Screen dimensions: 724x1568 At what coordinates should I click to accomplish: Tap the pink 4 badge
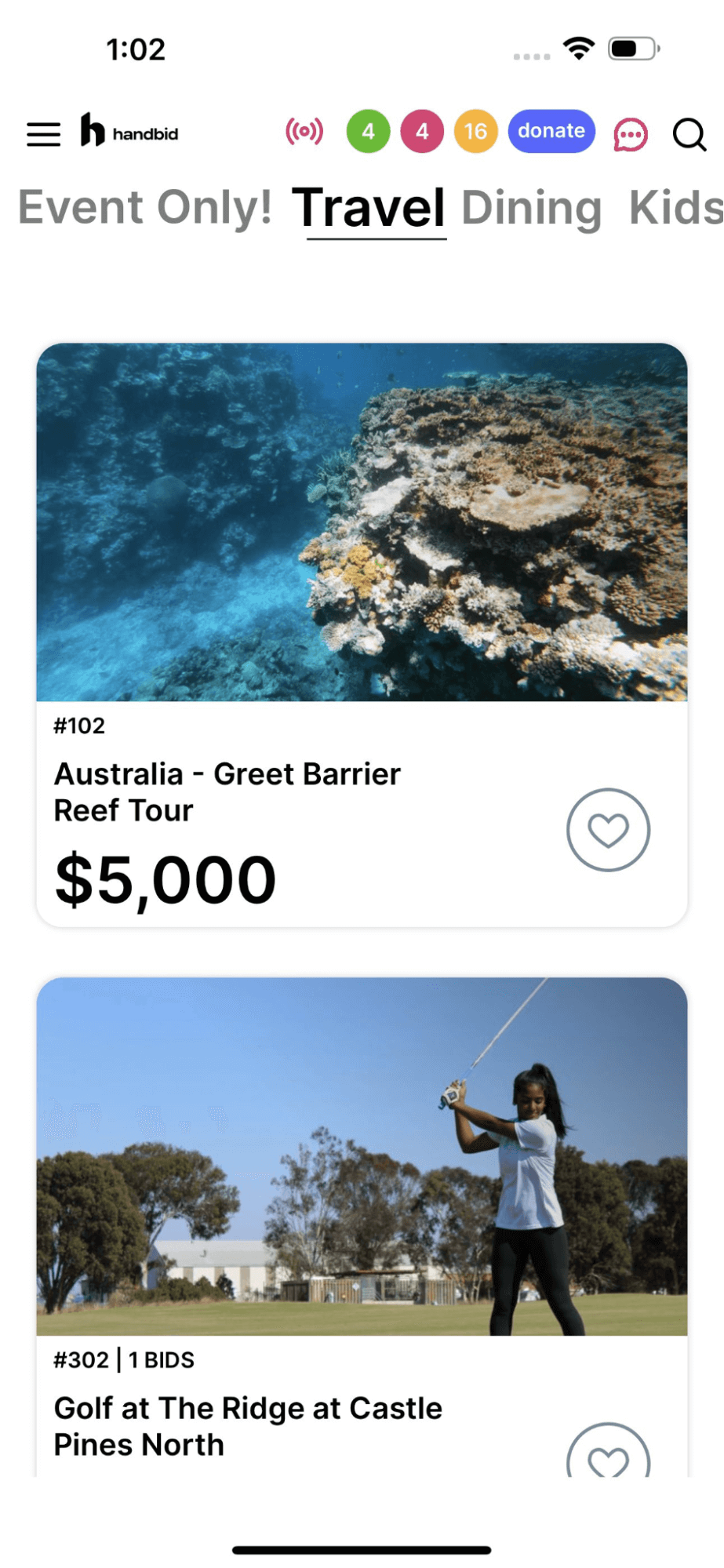[422, 132]
